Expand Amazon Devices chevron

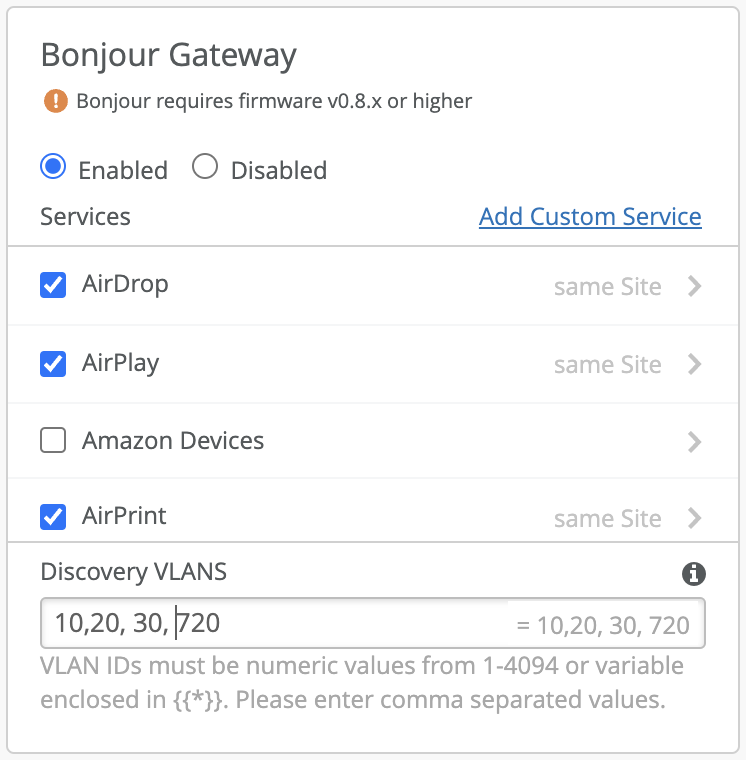coord(694,441)
